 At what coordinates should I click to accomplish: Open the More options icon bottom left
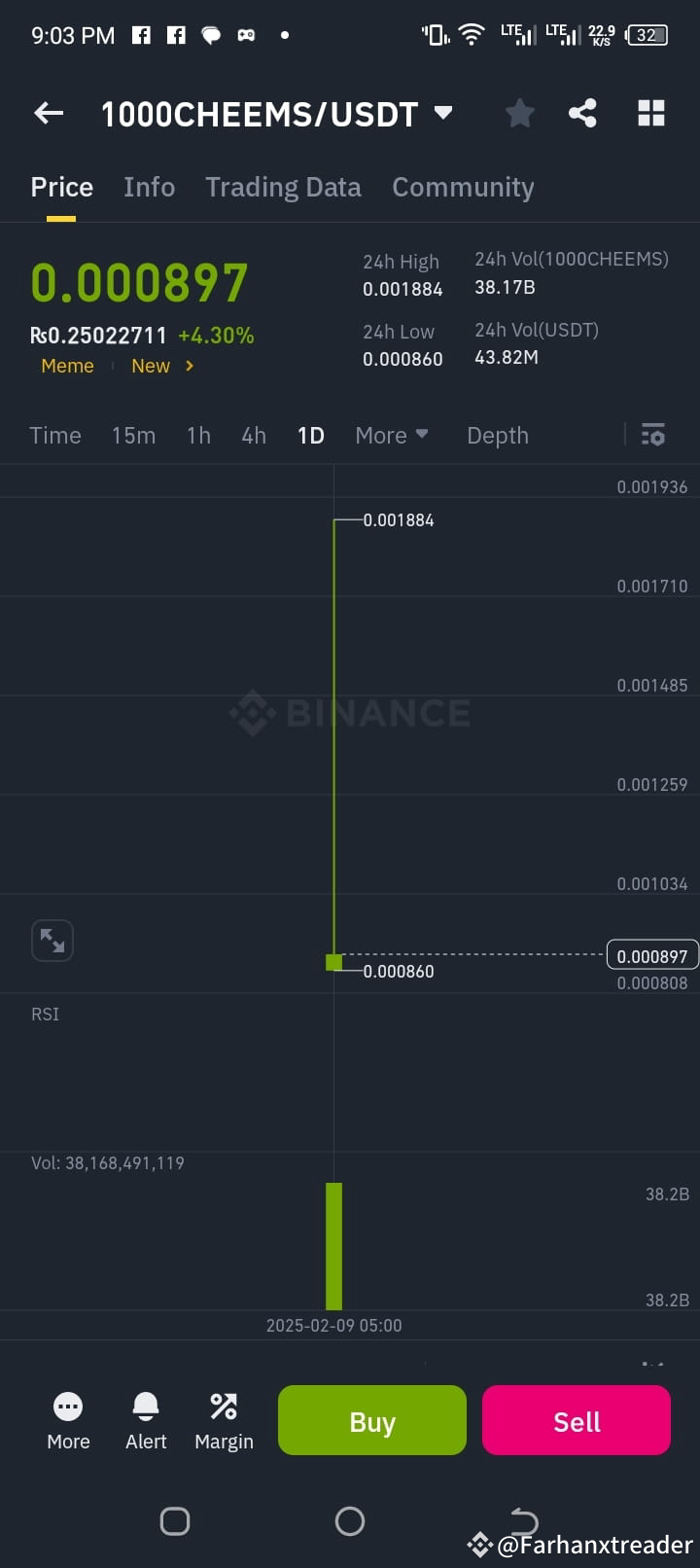67,1419
